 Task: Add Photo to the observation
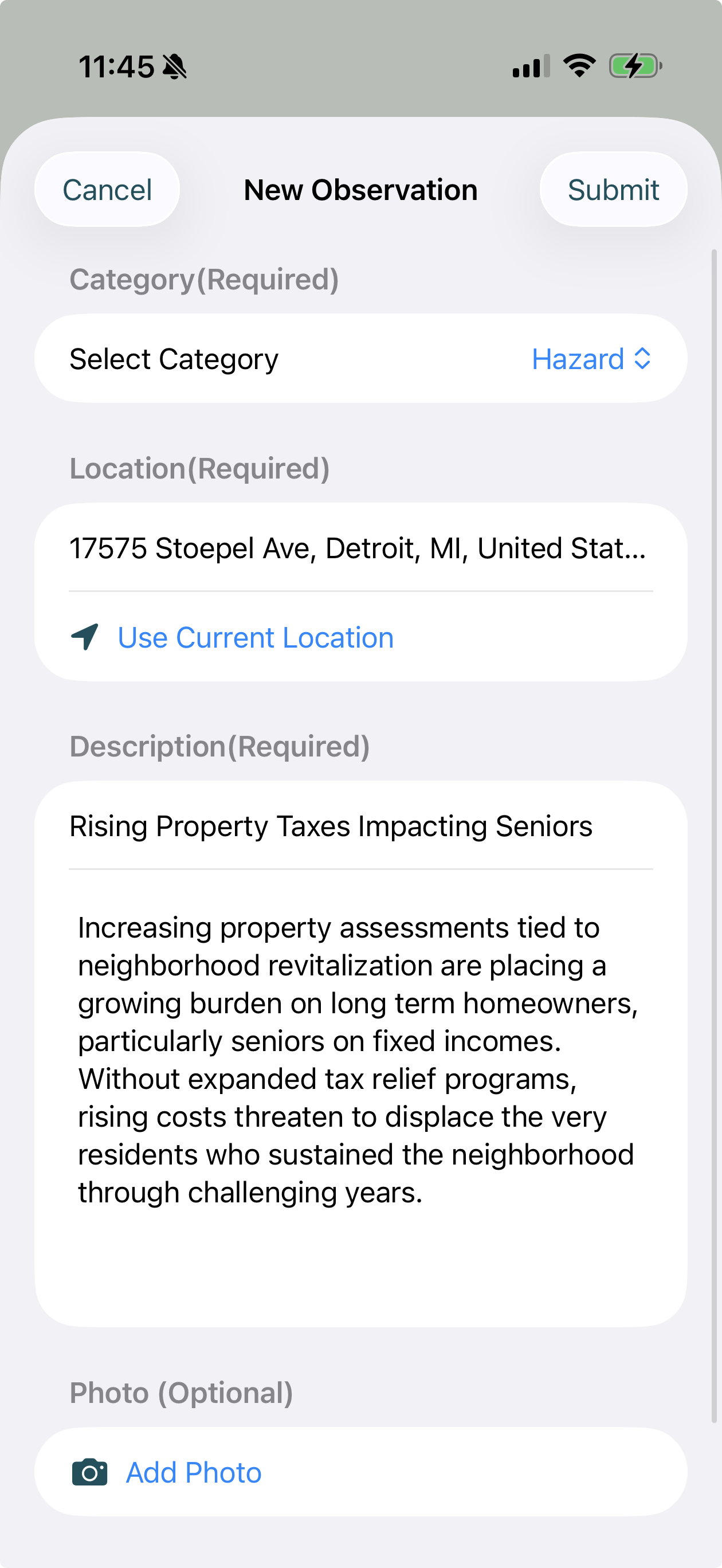(194, 1473)
